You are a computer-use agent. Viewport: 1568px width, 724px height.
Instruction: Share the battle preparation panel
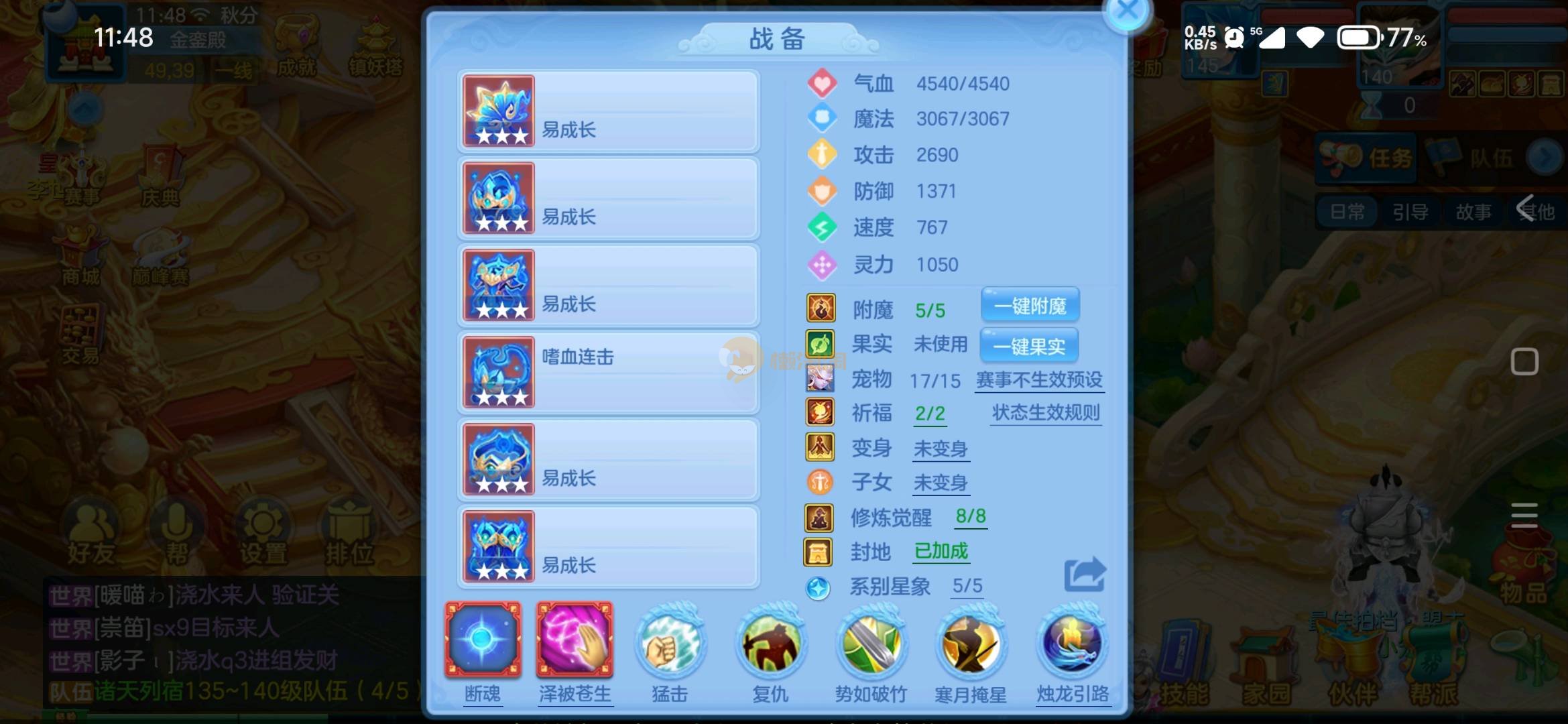tap(1084, 575)
